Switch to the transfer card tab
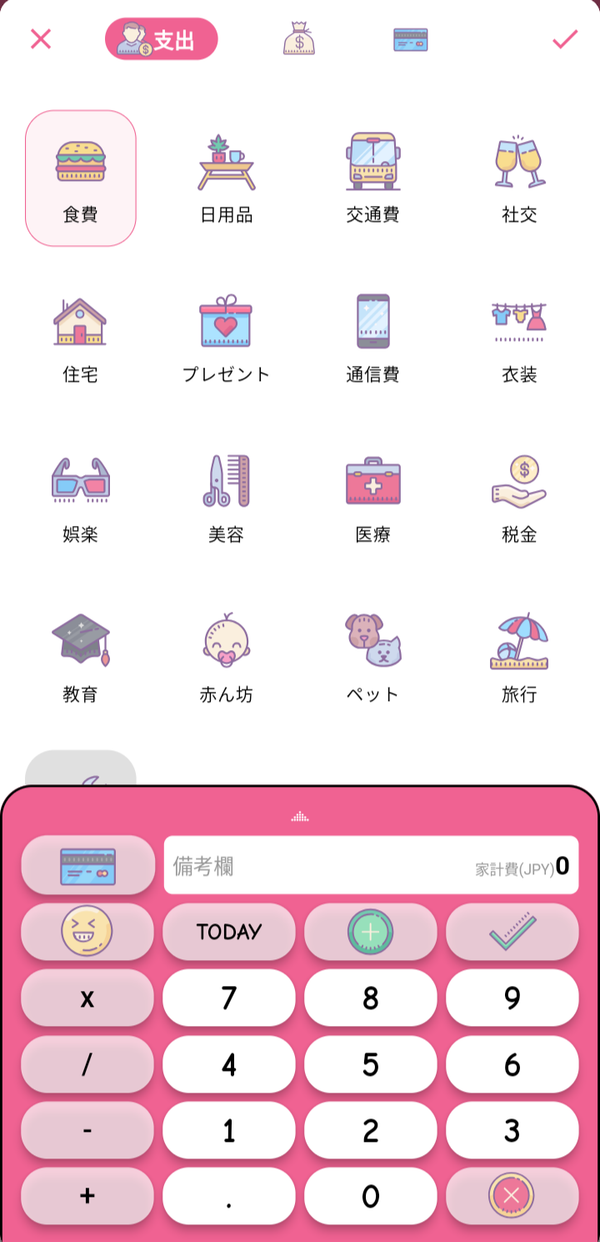This screenshot has width=600, height=1242. (411, 40)
